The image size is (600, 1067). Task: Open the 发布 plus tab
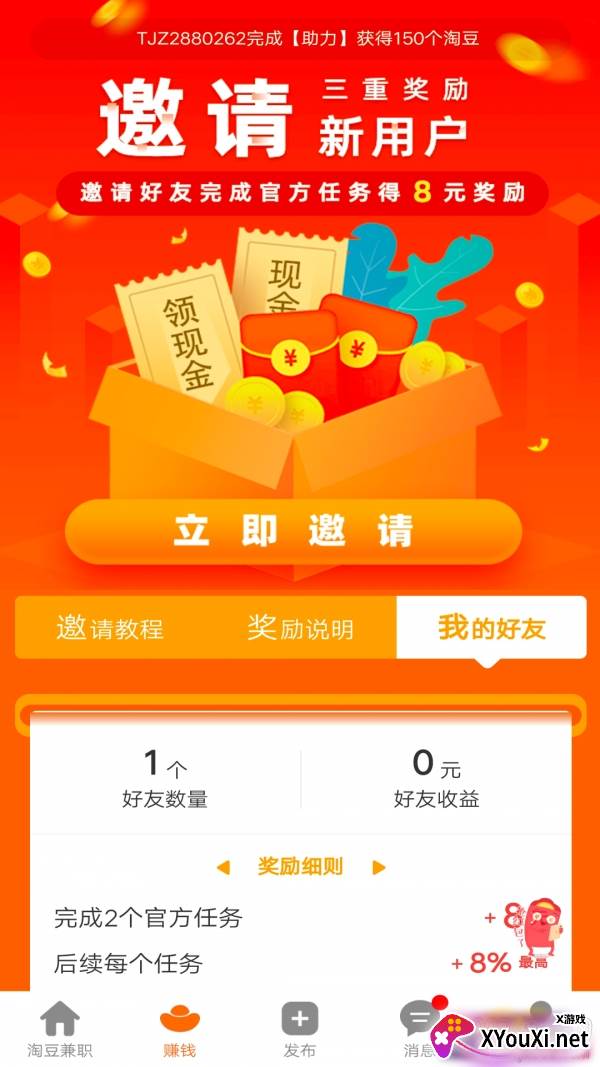pyautogui.click(x=300, y=1030)
